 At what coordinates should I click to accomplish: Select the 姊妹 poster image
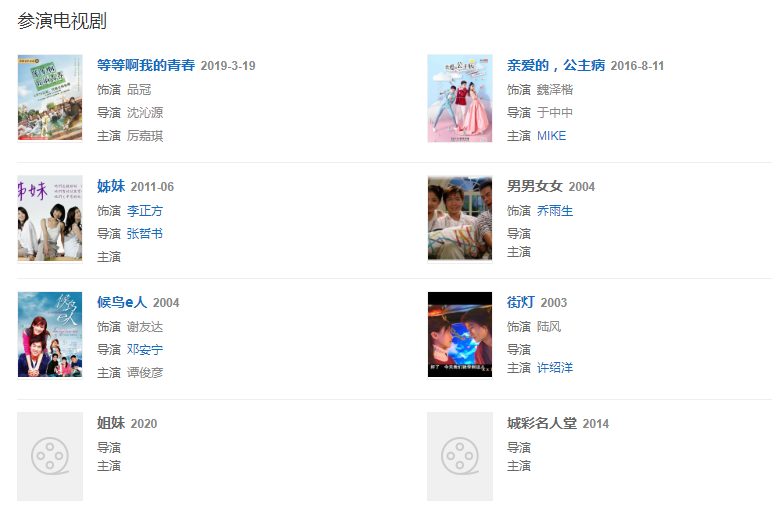point(50,218)
